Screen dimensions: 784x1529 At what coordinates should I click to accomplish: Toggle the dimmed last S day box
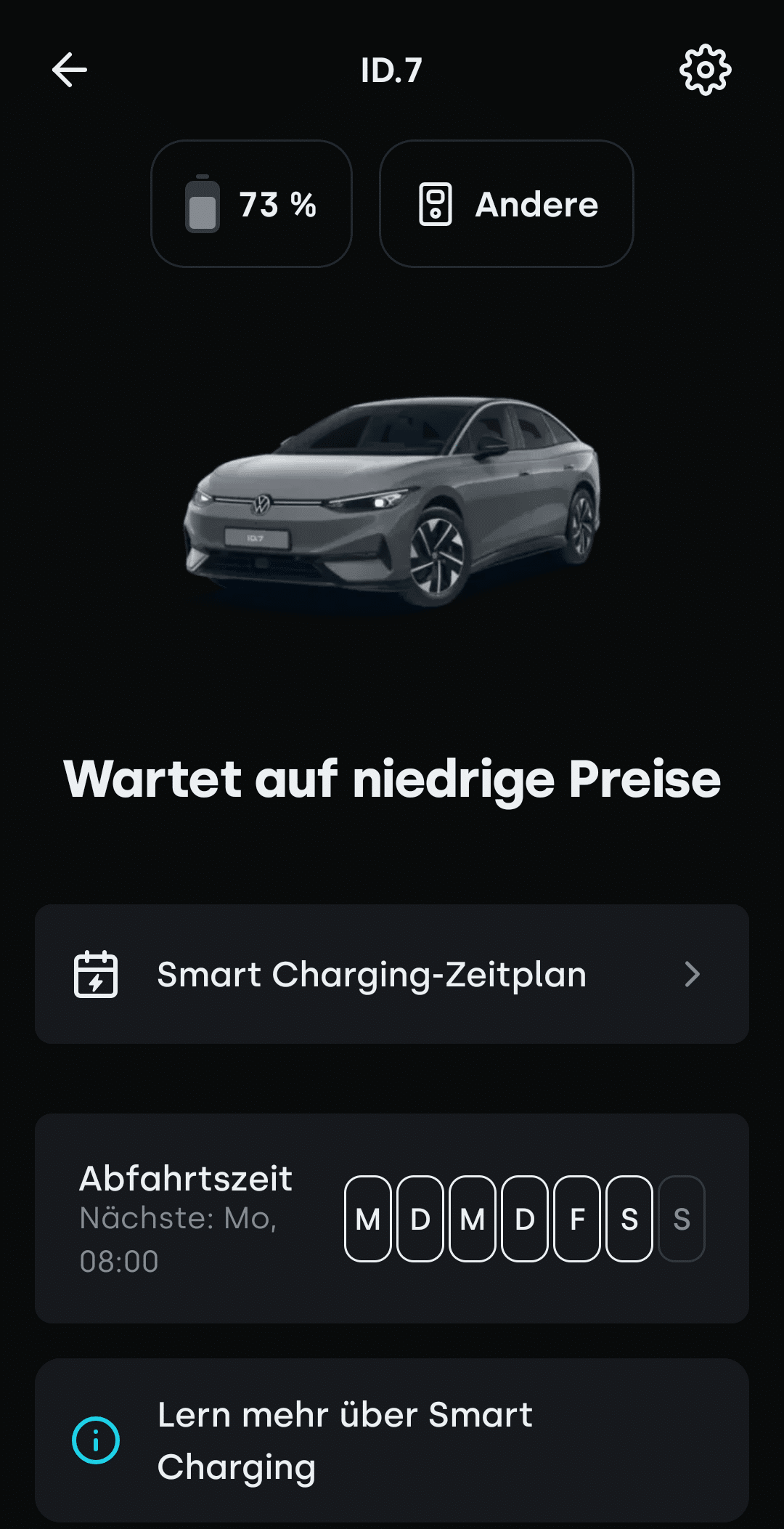pyautogui.click(x=681, y=1219)
